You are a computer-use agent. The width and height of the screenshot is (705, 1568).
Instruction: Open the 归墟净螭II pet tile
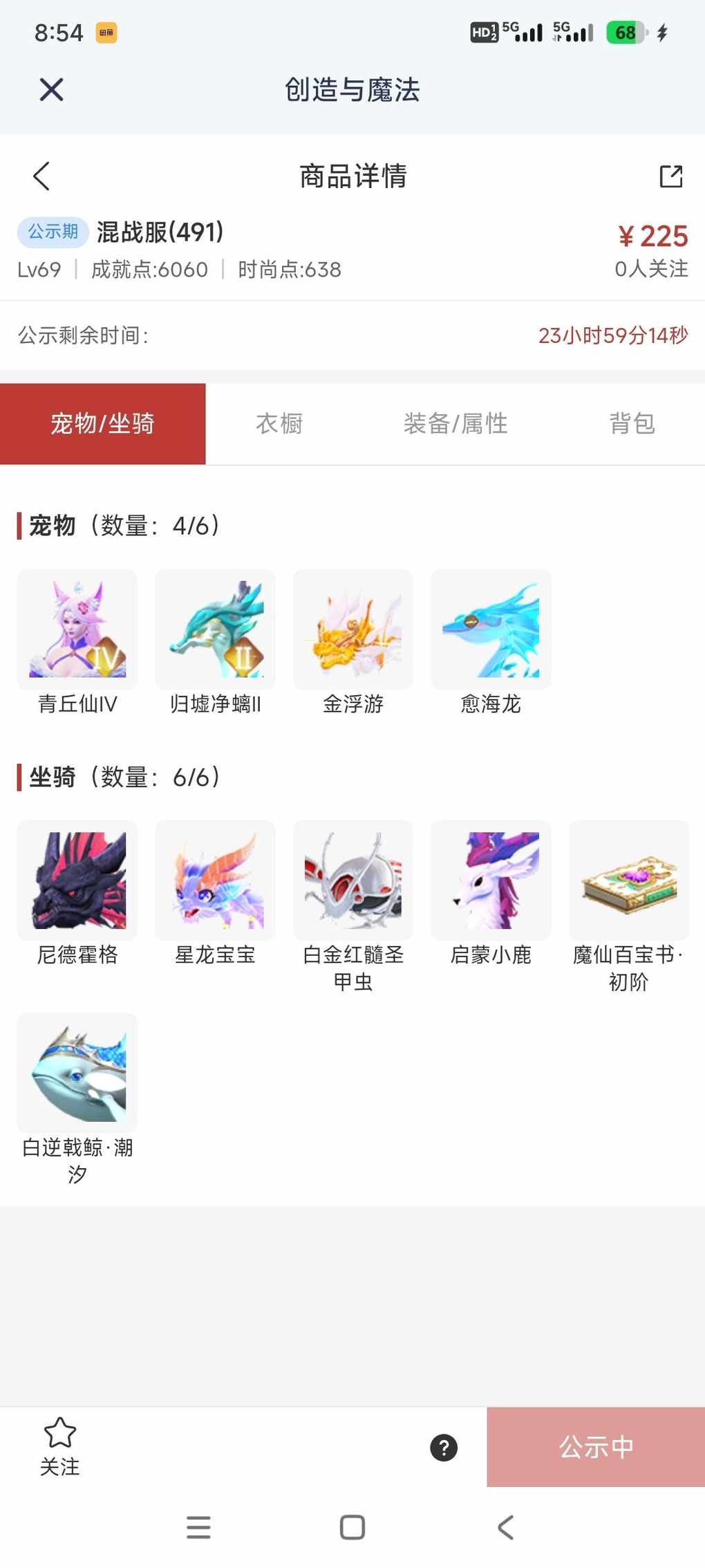click(x=216, y=629)
